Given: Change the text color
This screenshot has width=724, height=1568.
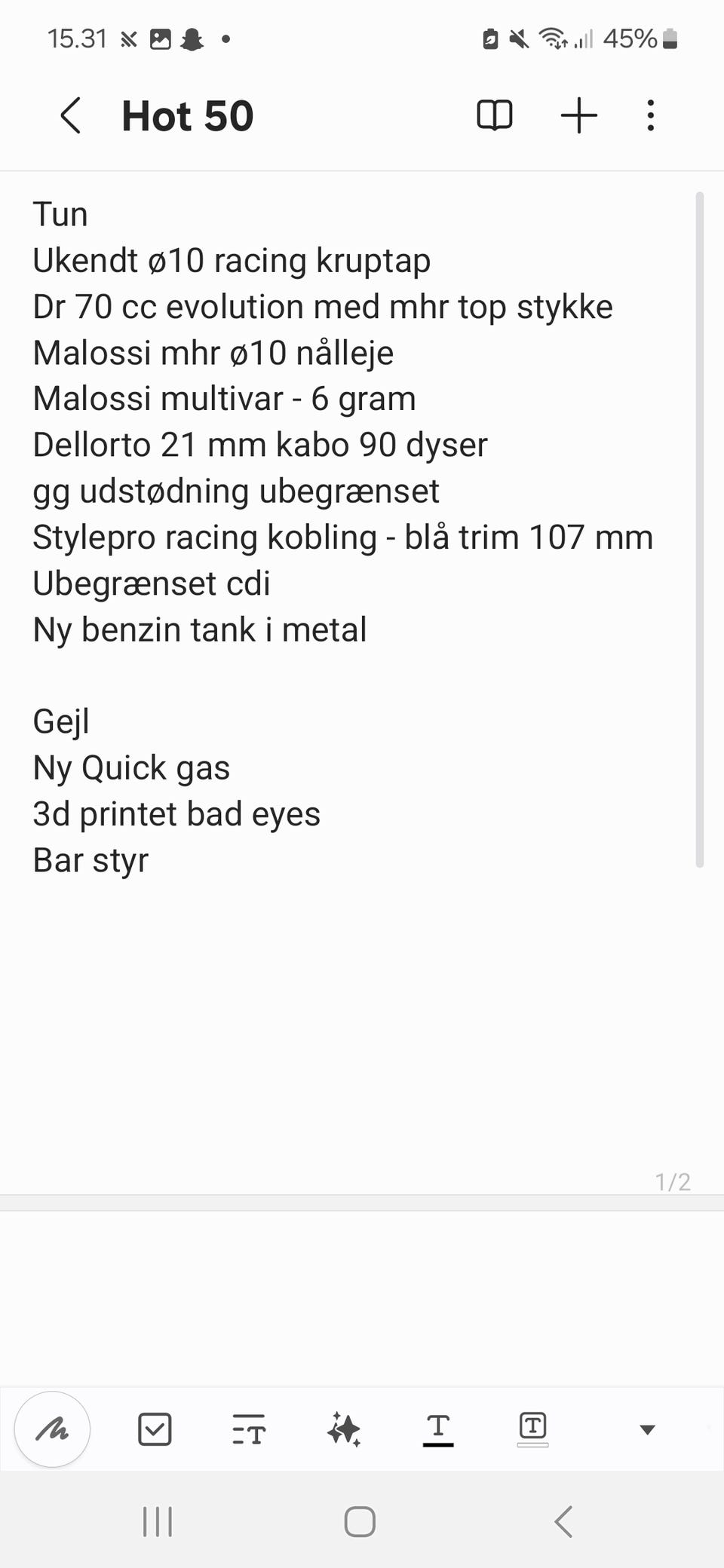Looking at the screenshot, I should pos(438,1429).
